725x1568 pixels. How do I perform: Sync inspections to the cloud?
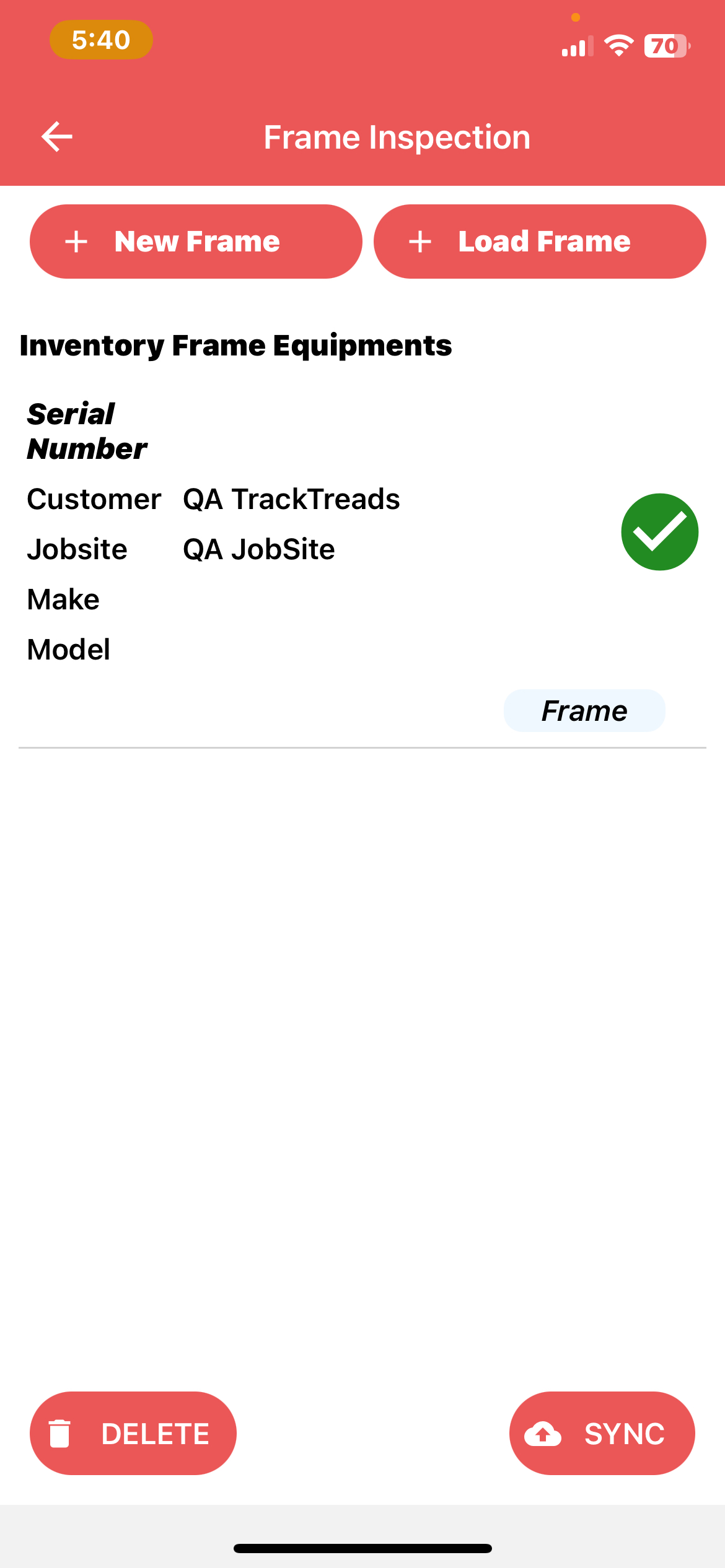(602, 1433)
